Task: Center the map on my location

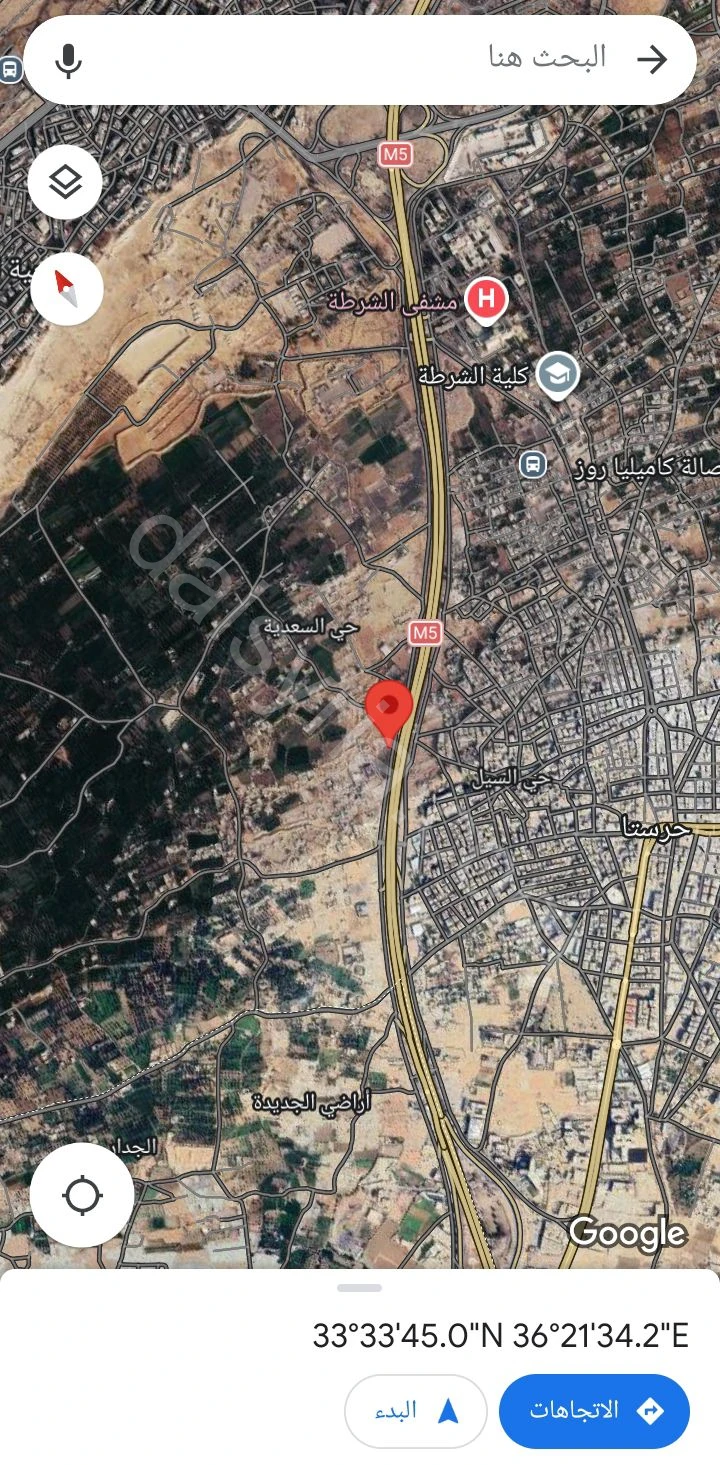Action: pos(82,1195)
